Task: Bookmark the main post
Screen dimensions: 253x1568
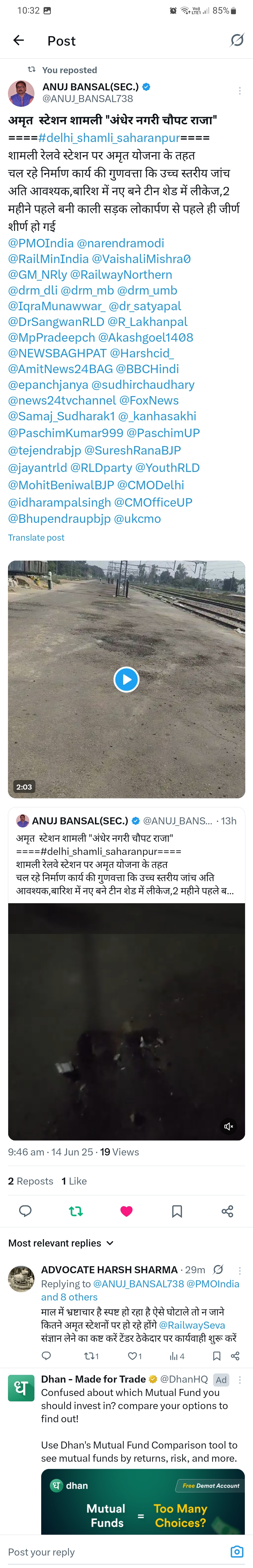Action: click(177, 1211)
